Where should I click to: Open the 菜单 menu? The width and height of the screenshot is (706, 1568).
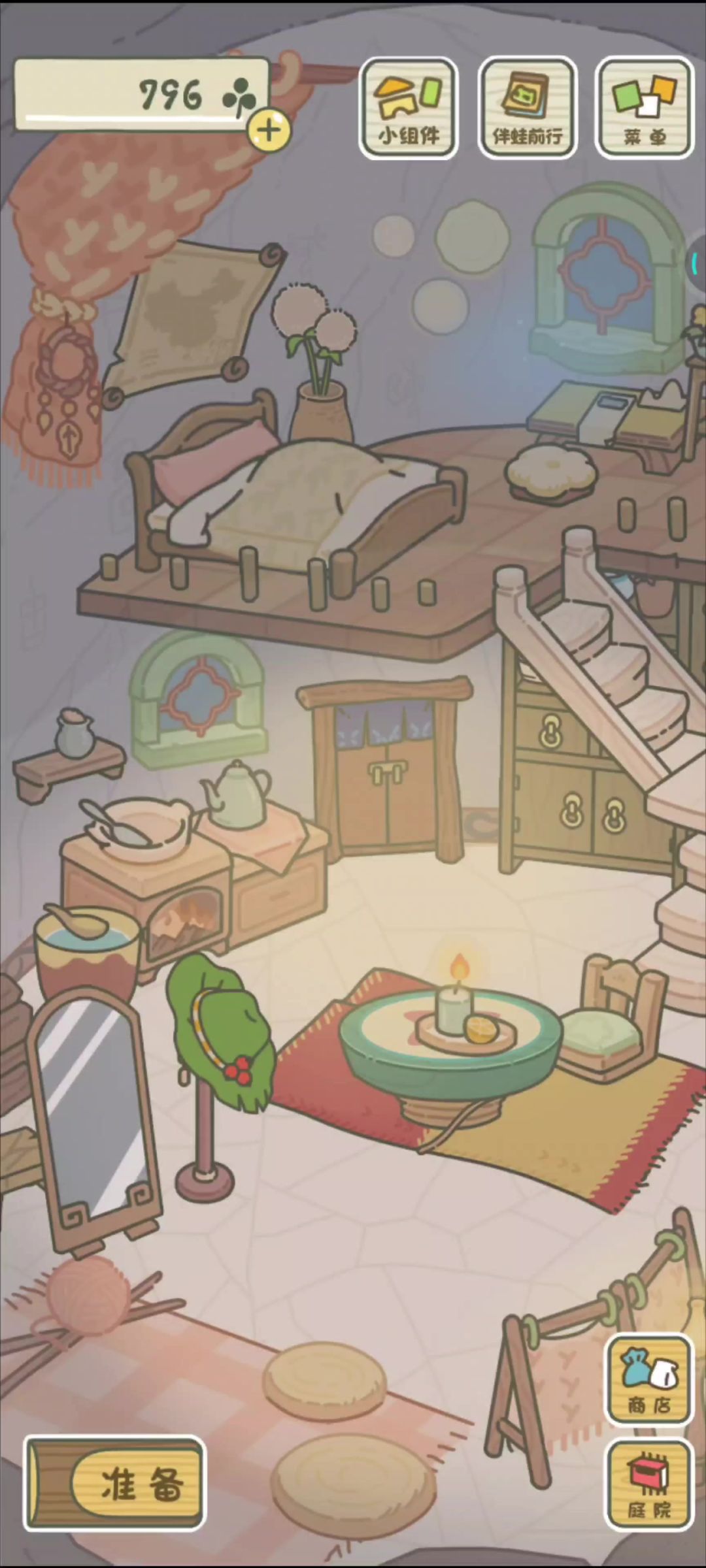tap(645, 108)
